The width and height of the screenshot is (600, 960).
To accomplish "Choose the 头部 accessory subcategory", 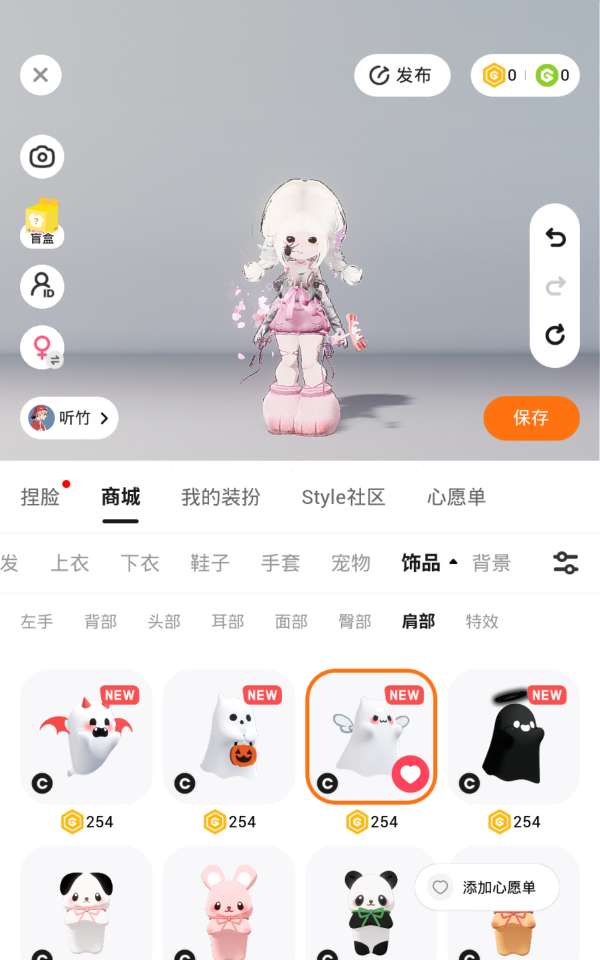I will click(164, 621).
